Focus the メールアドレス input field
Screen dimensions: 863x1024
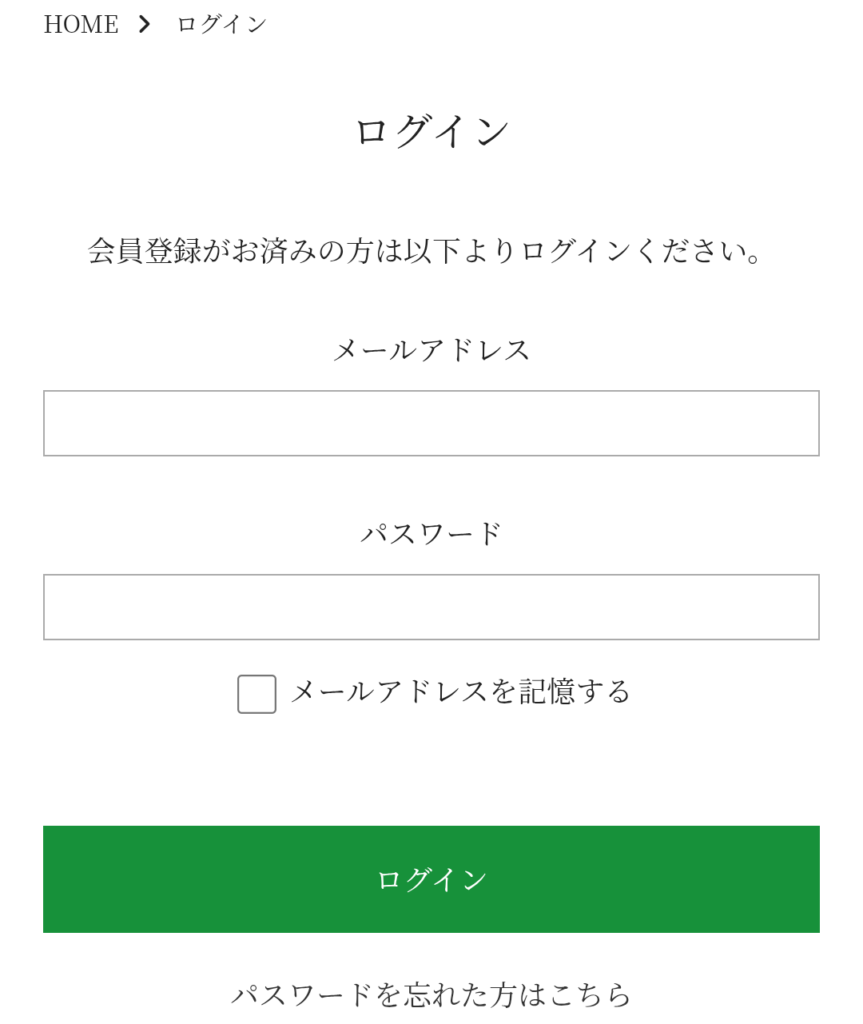(431, 423)
